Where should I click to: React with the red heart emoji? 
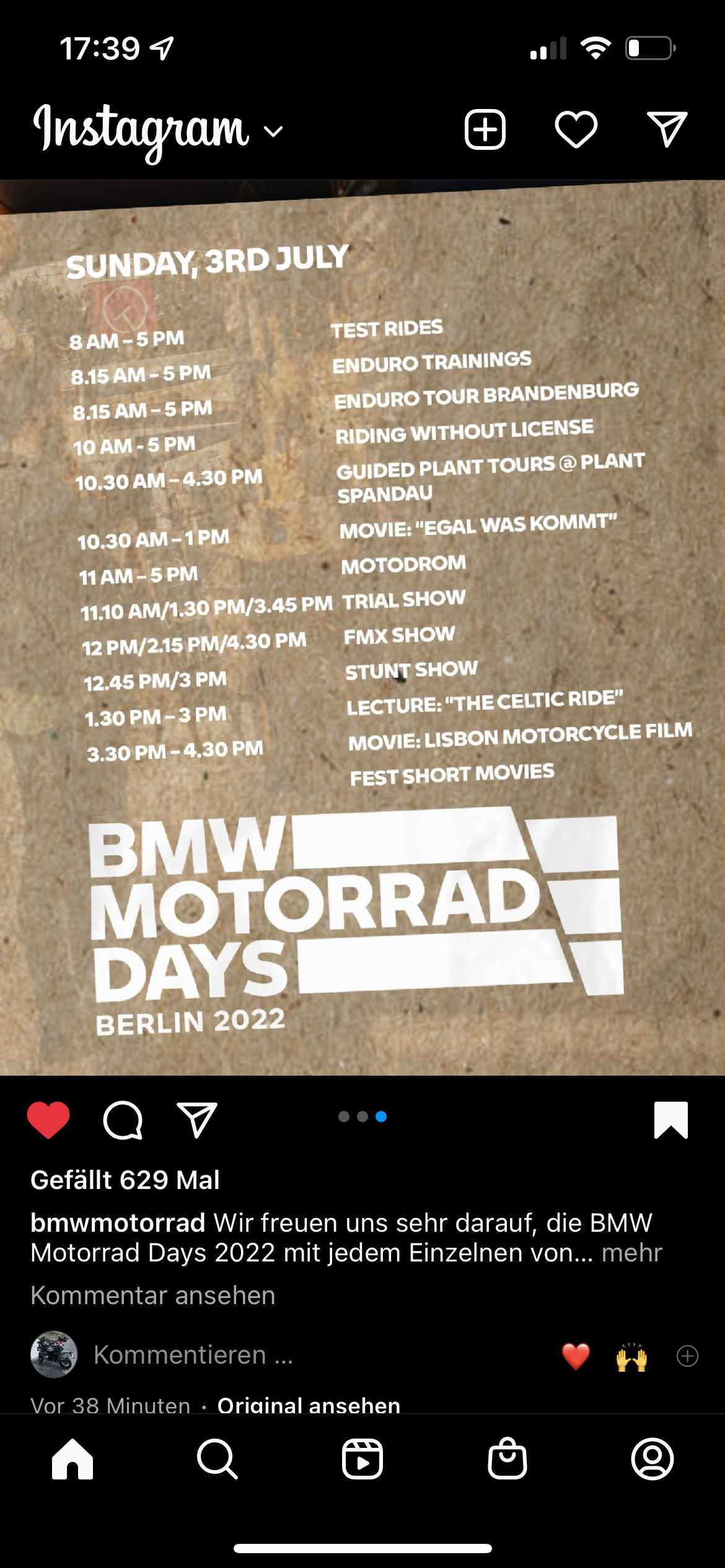pyautogui.click(x=576, y=1356)
